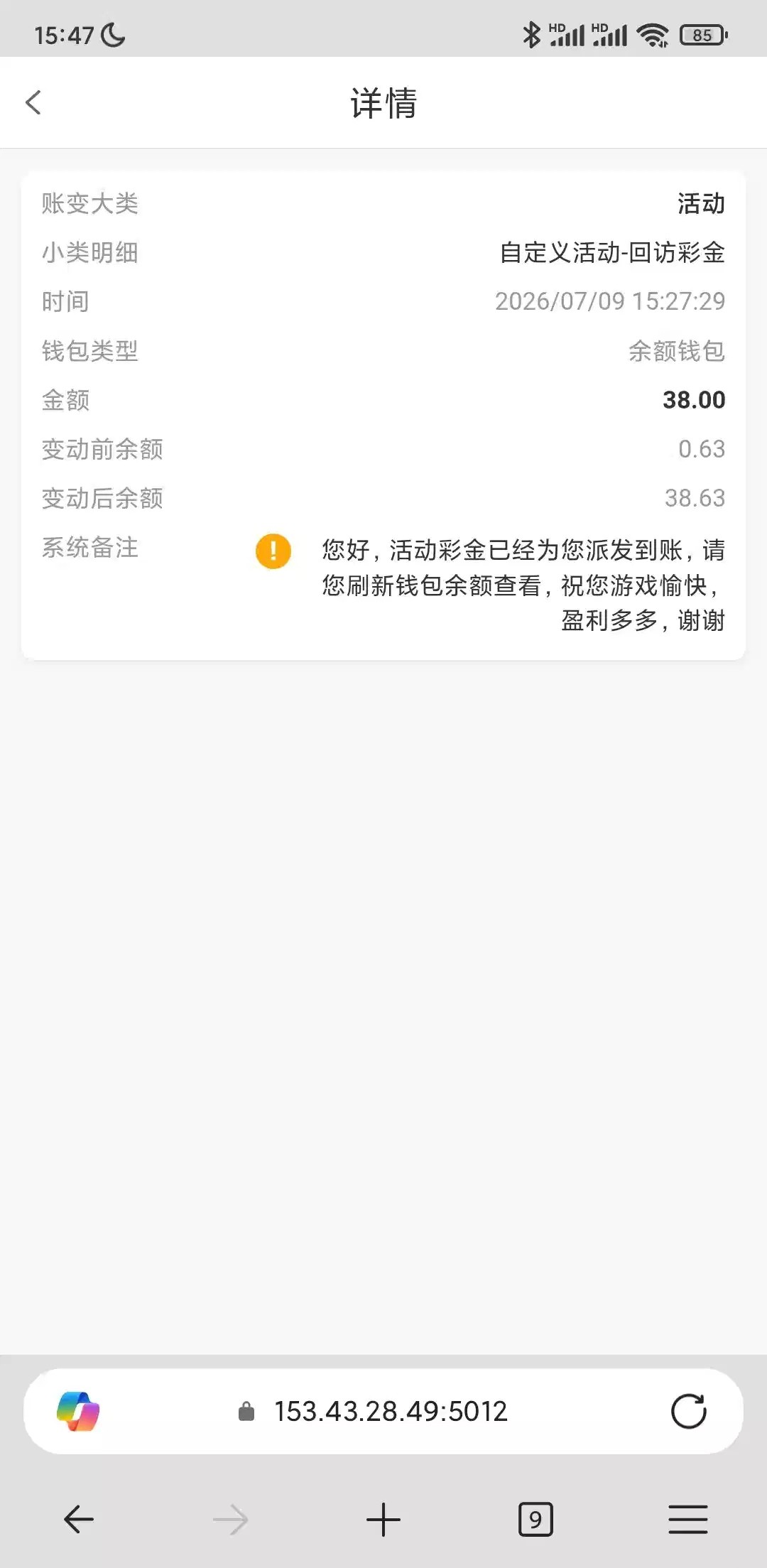This screenshot has width=767, height=1568.
Task: Navigate back with the browser back arrow
Action: (79, 1520)
